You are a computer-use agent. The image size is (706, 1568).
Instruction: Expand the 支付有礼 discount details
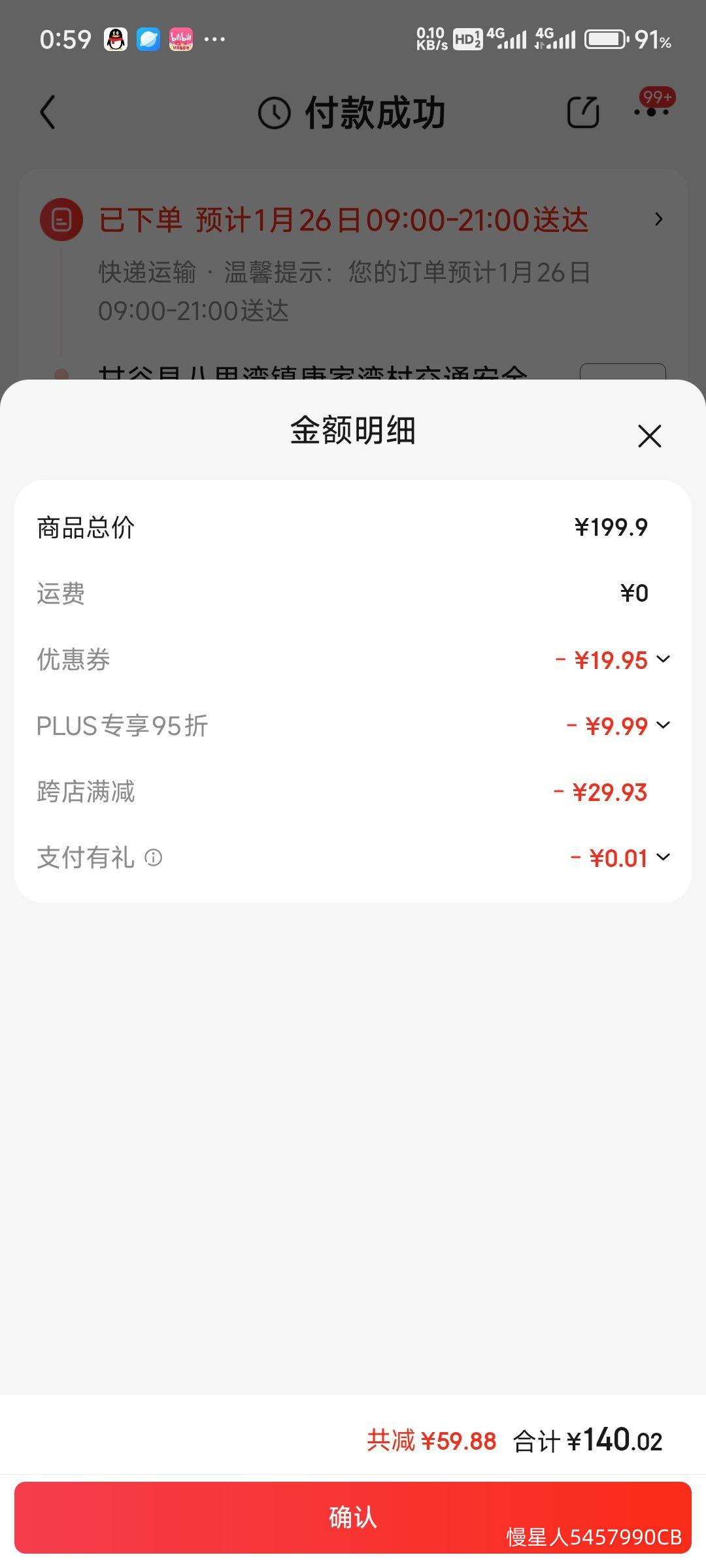pyautogui.click(x=663, y=857)
